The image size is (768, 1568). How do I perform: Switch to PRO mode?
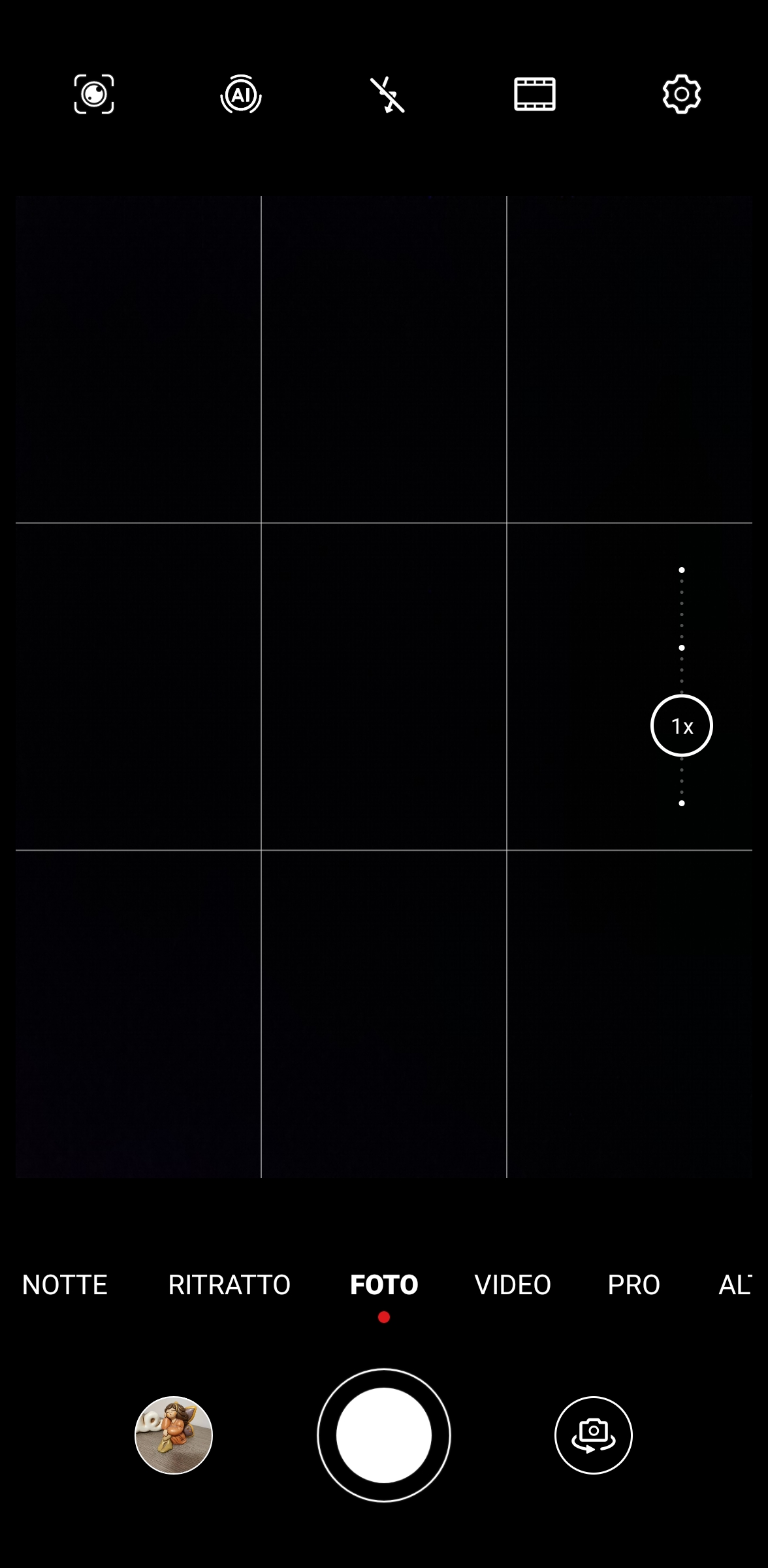click(633, 1285)
